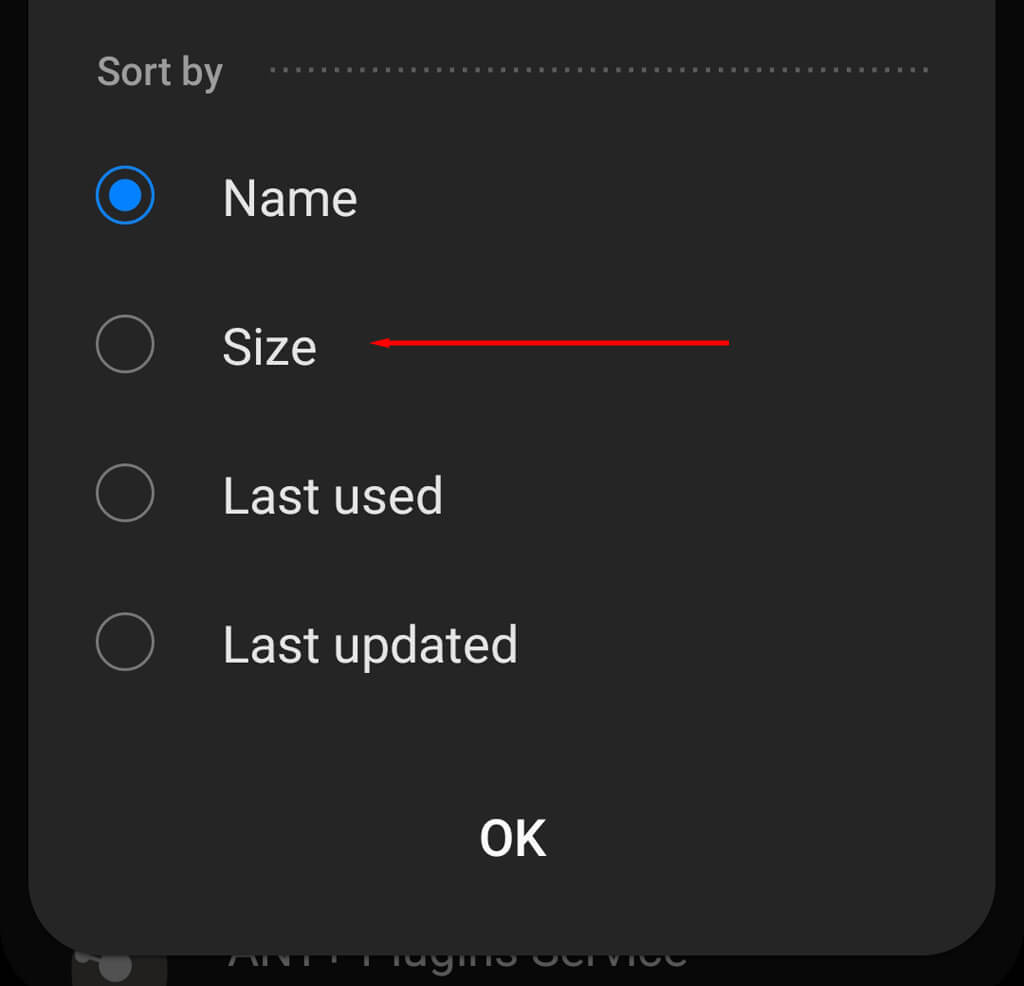Confirm the dialog with OK
1024x986 pixels.
tap(512, 838)
